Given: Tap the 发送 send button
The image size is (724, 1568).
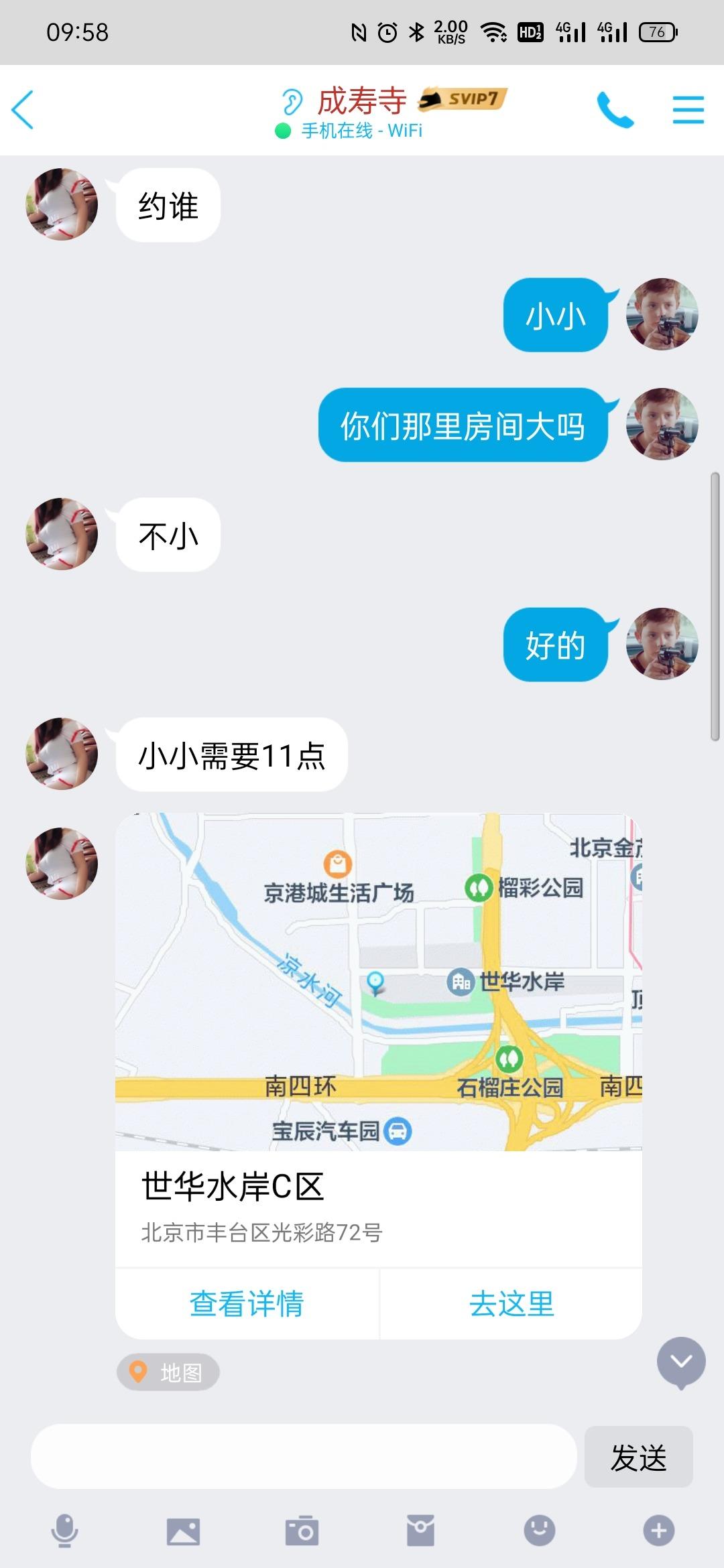Looking at the screenshot, I should pyautogui.click(x=638, y=1457).
